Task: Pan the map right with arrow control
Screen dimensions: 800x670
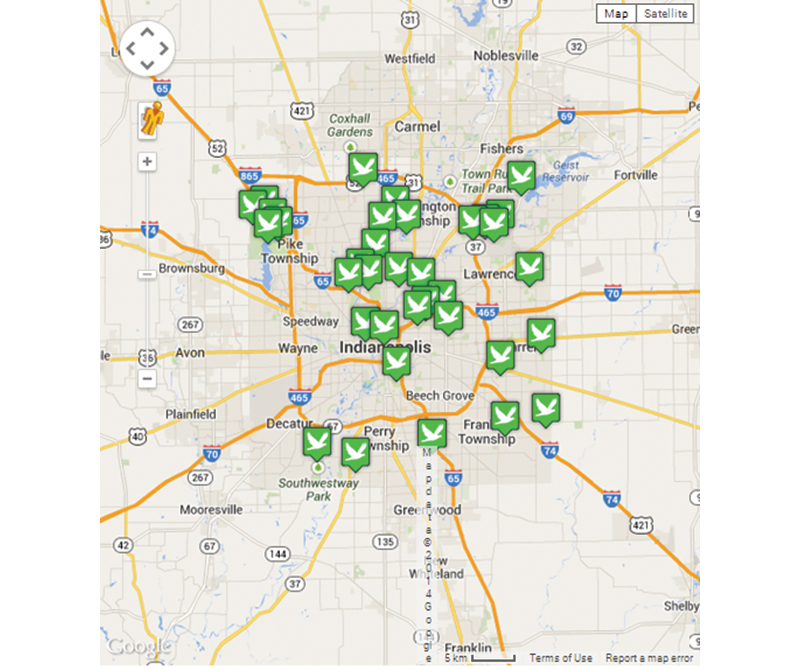Action: pyautogui.click(x=164, y=48)
